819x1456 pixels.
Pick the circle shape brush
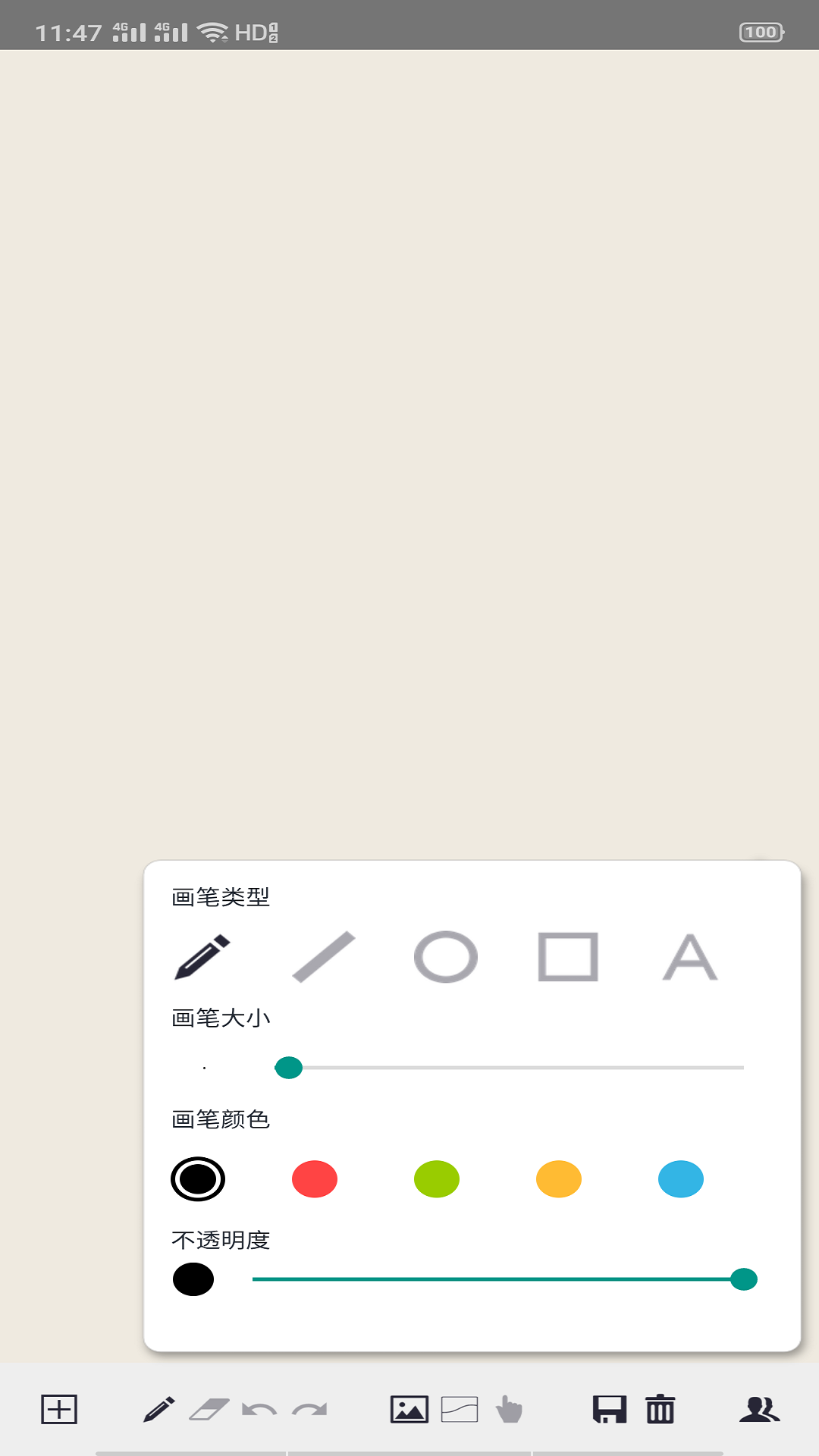(446, 957)
